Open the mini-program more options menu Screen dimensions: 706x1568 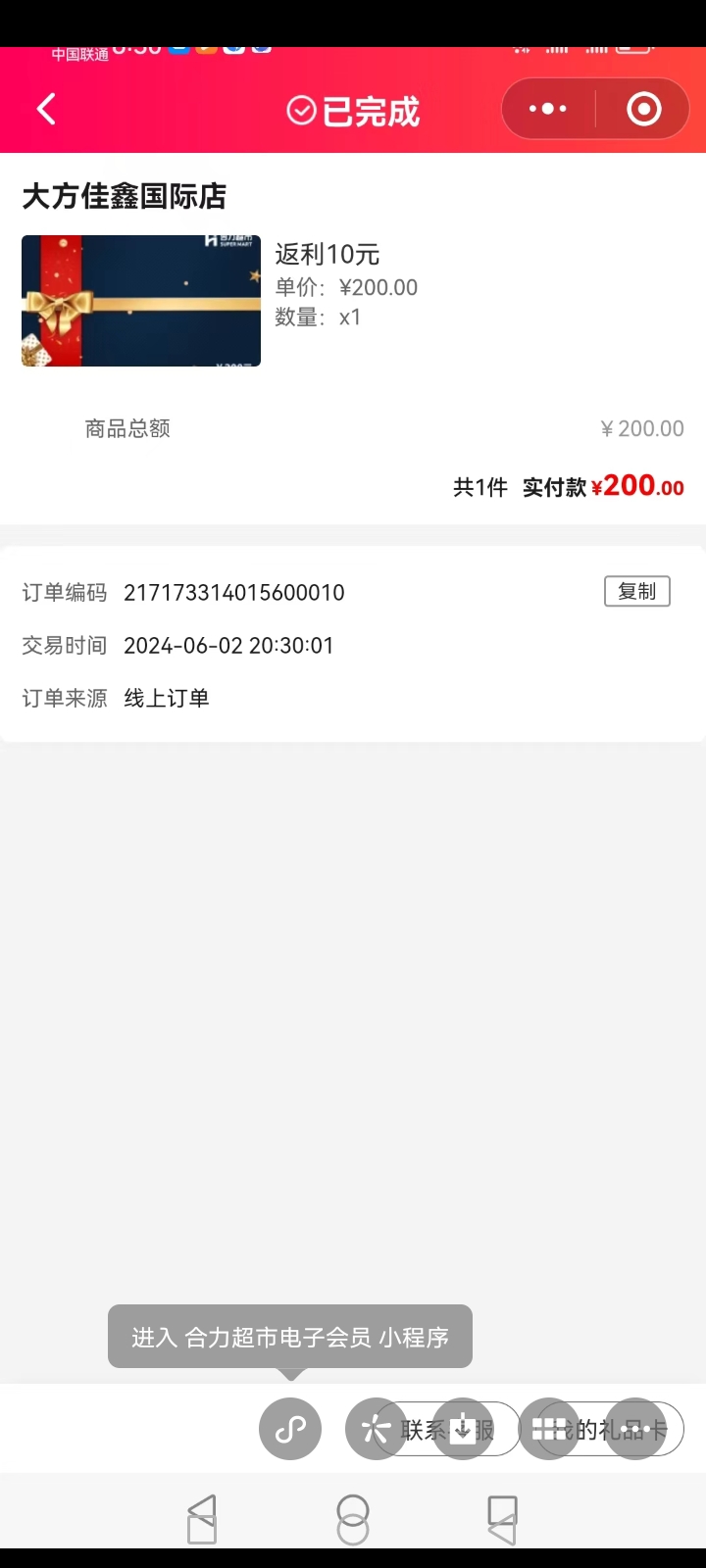pos(548,109)
